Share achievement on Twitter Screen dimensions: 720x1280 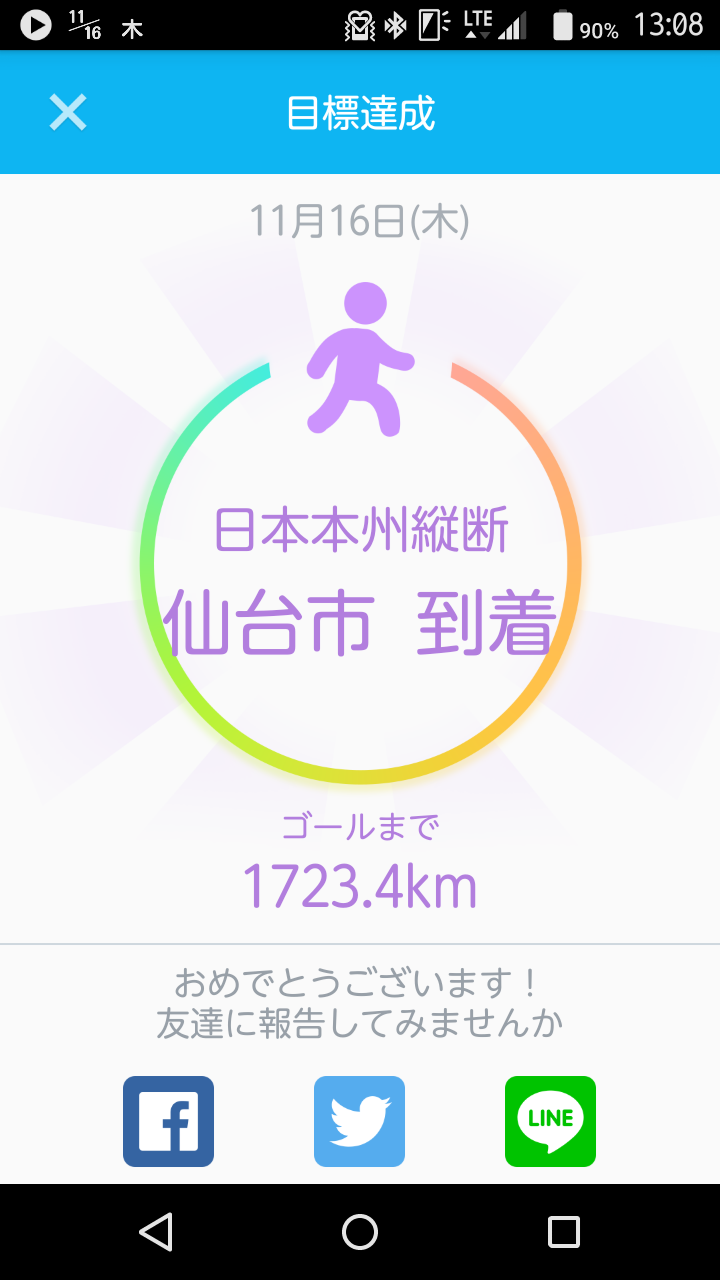click(x=359, y=1121)
